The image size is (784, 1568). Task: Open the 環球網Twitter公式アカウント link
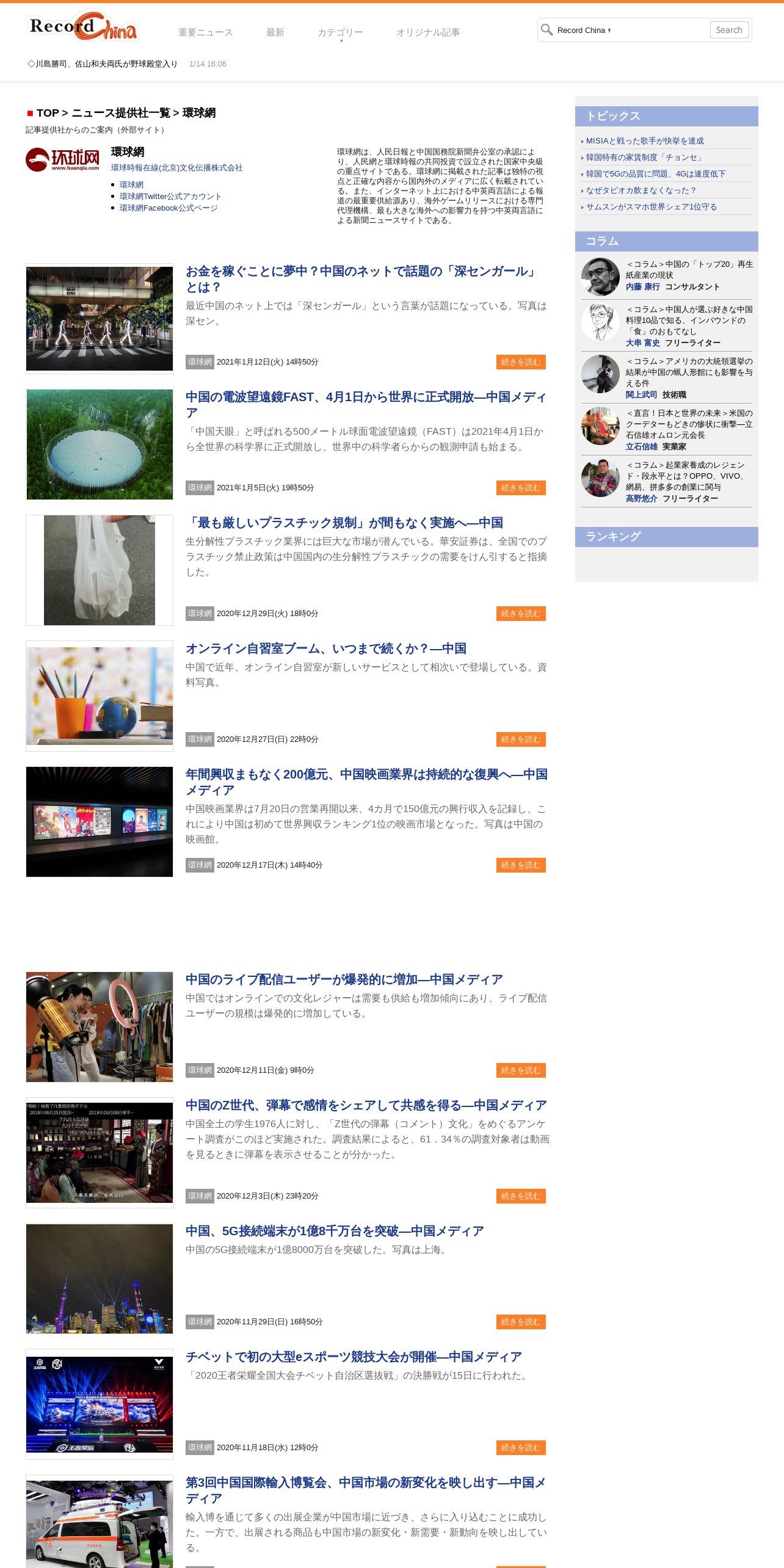click(170, 197)
